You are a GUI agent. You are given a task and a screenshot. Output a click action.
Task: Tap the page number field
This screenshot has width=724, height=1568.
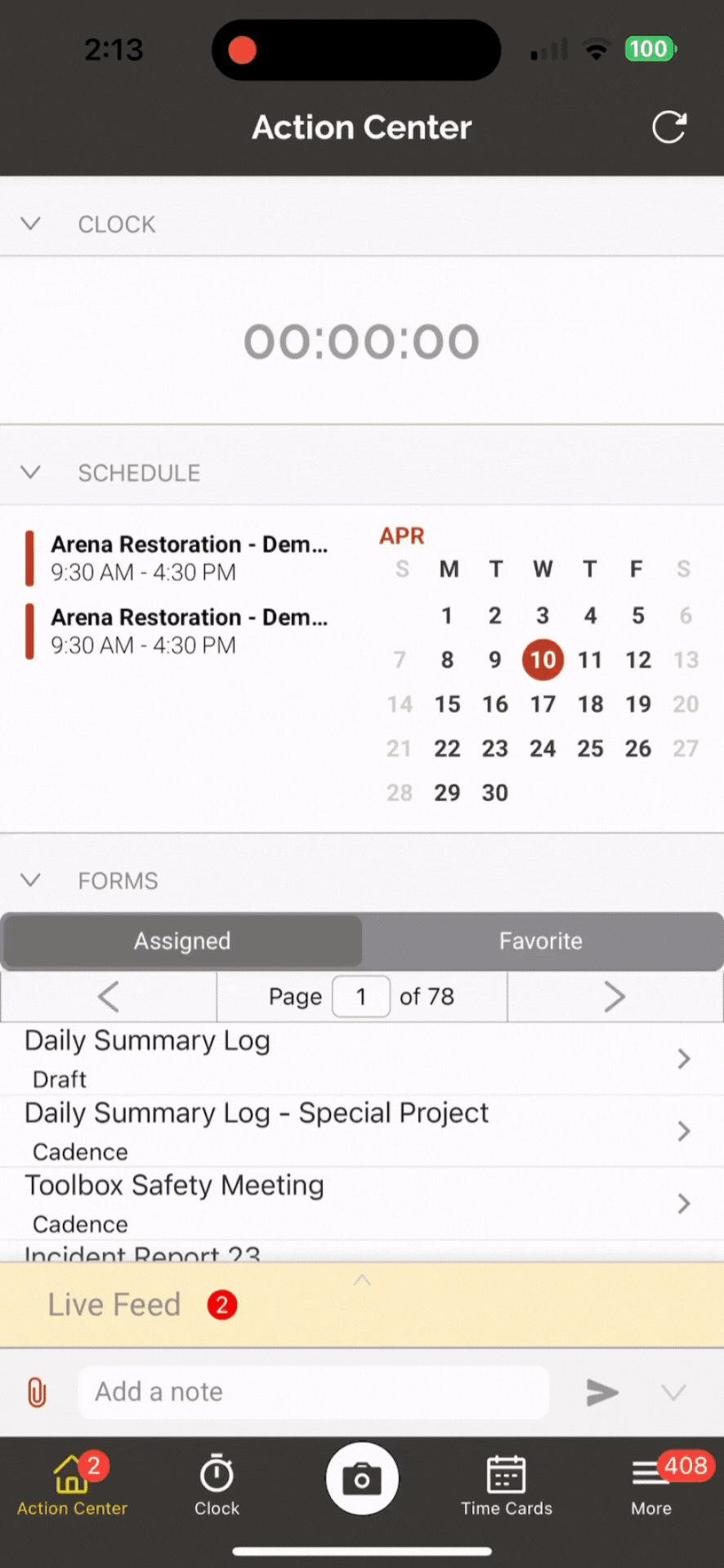(x=360, y=996)
